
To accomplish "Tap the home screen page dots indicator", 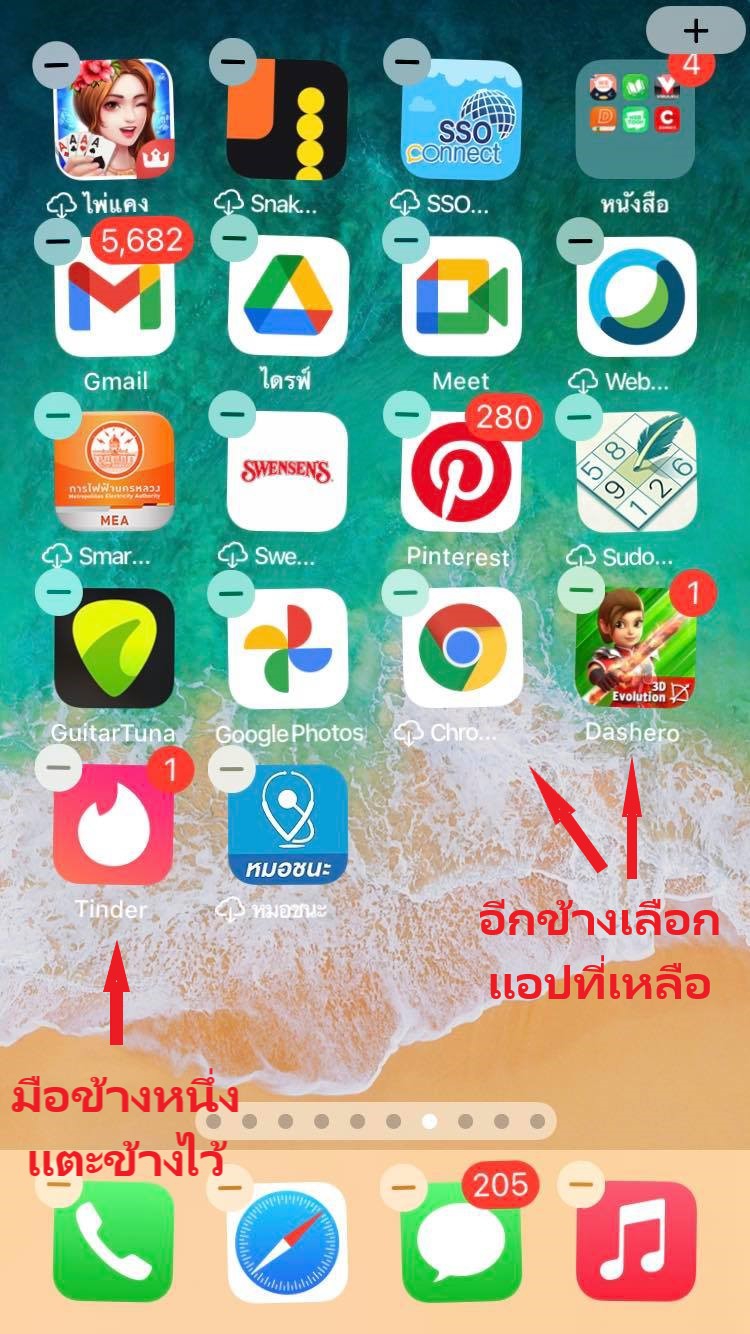I will (x=375, y=1121).
